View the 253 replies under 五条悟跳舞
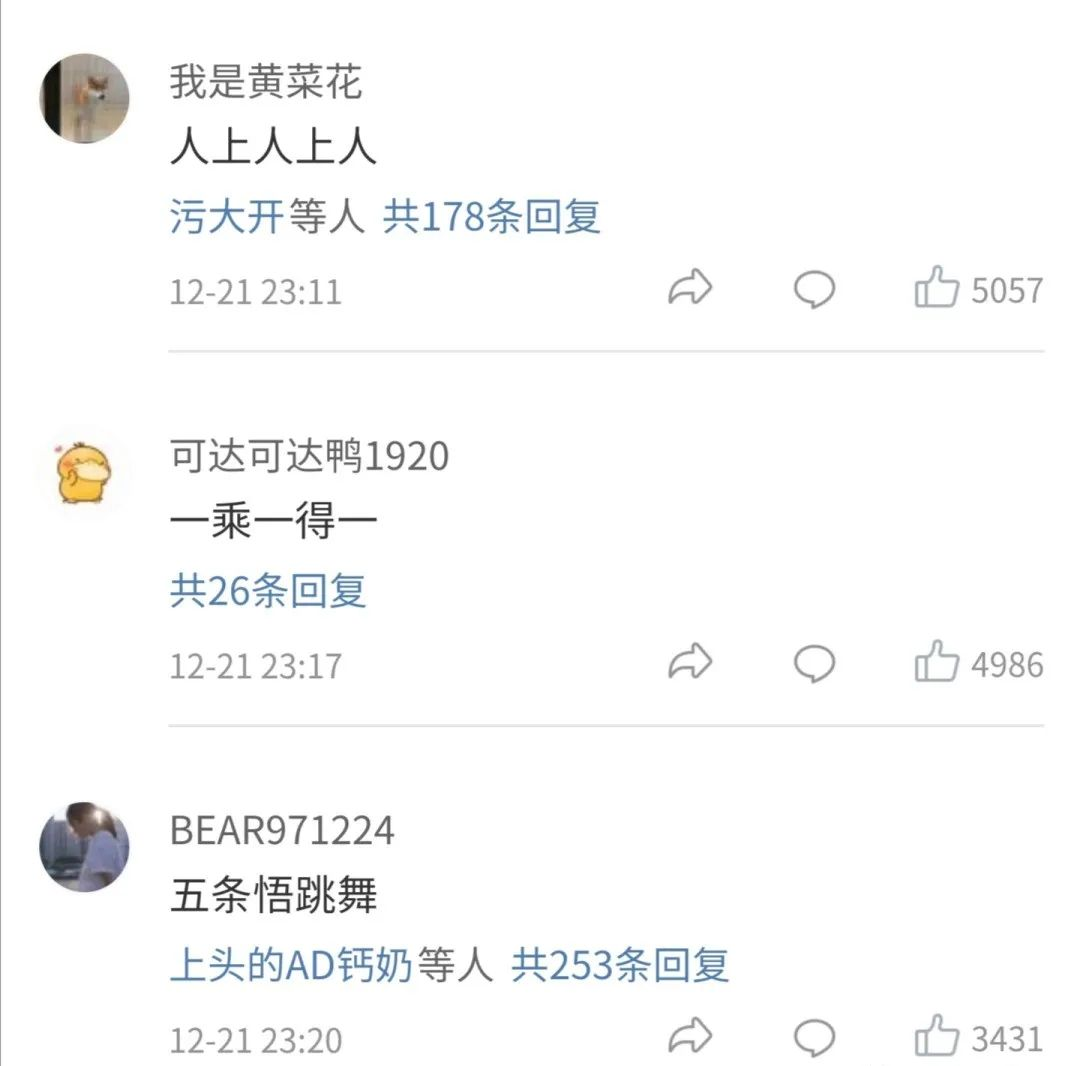This screenshot has width=1080, height=1066. click(620, 965)
